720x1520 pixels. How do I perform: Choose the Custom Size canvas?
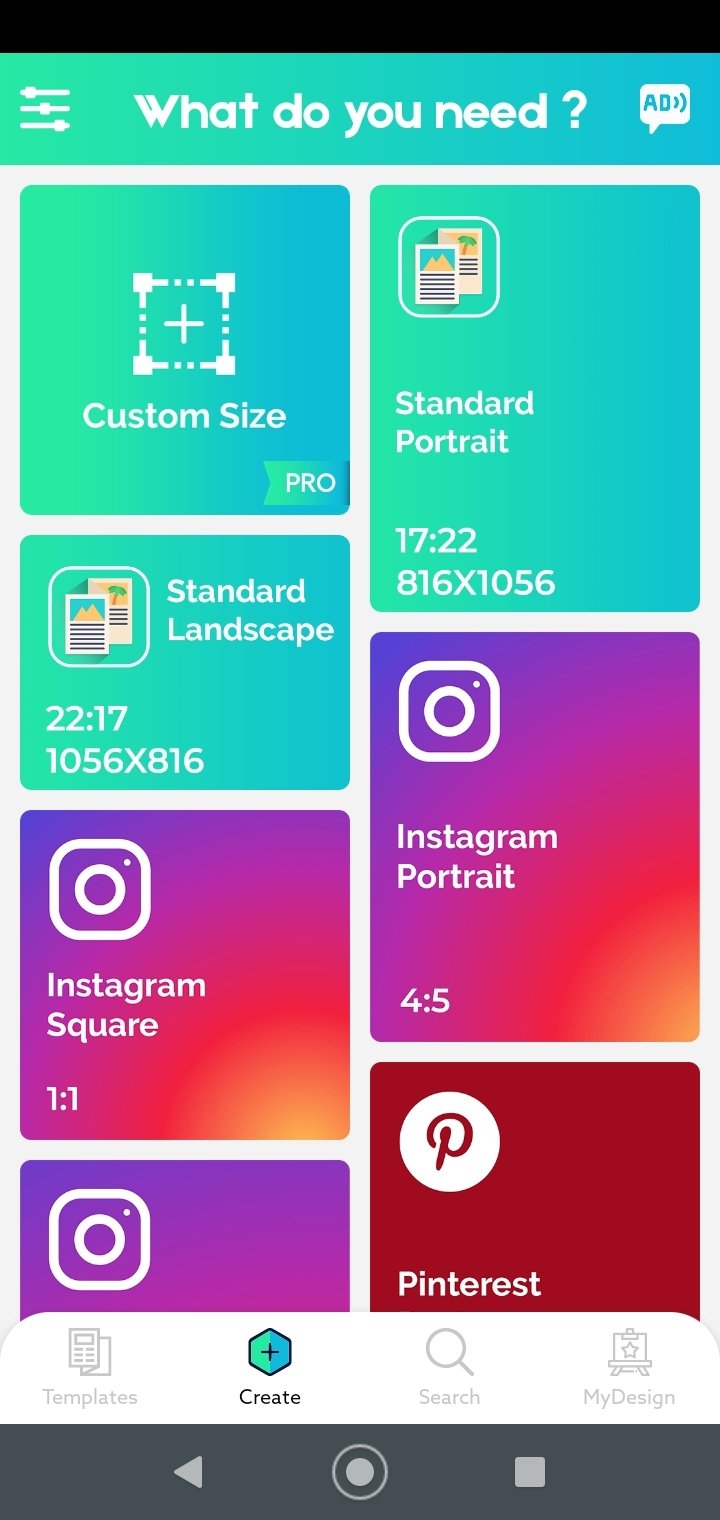coord(185,350)
